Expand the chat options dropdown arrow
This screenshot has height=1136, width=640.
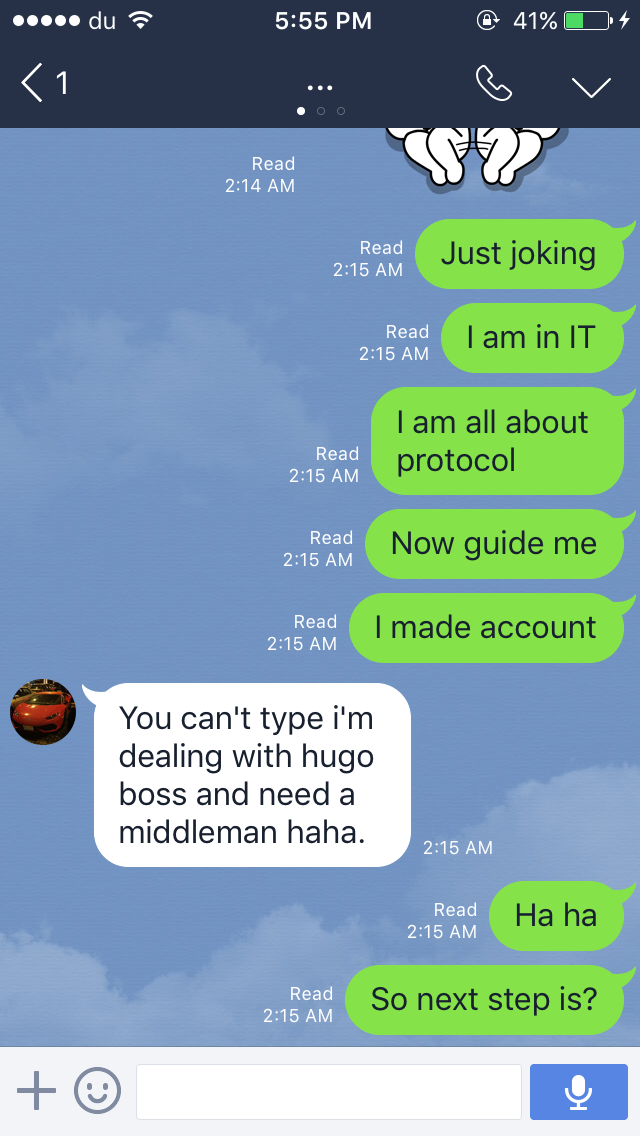(591, 86)
